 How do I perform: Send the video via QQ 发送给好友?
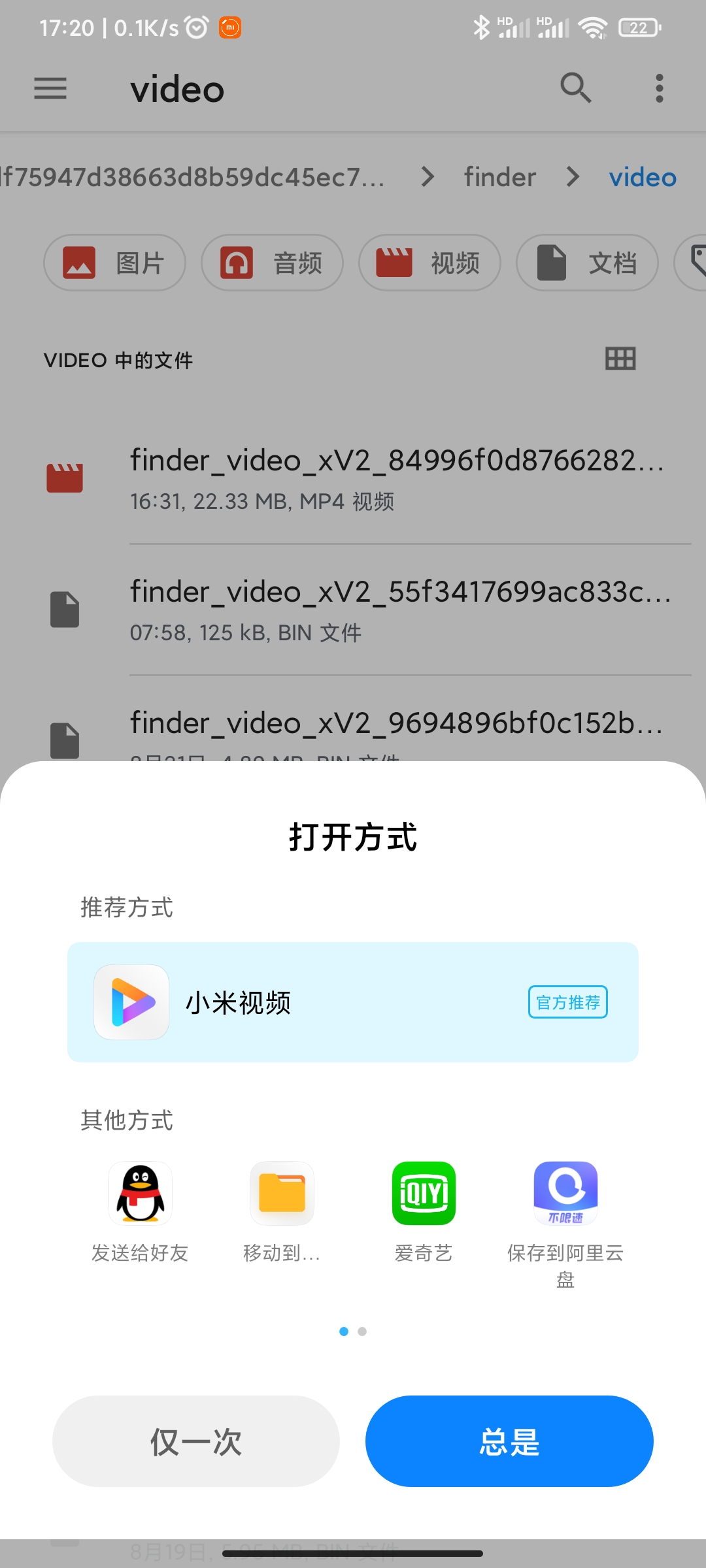140,1212
